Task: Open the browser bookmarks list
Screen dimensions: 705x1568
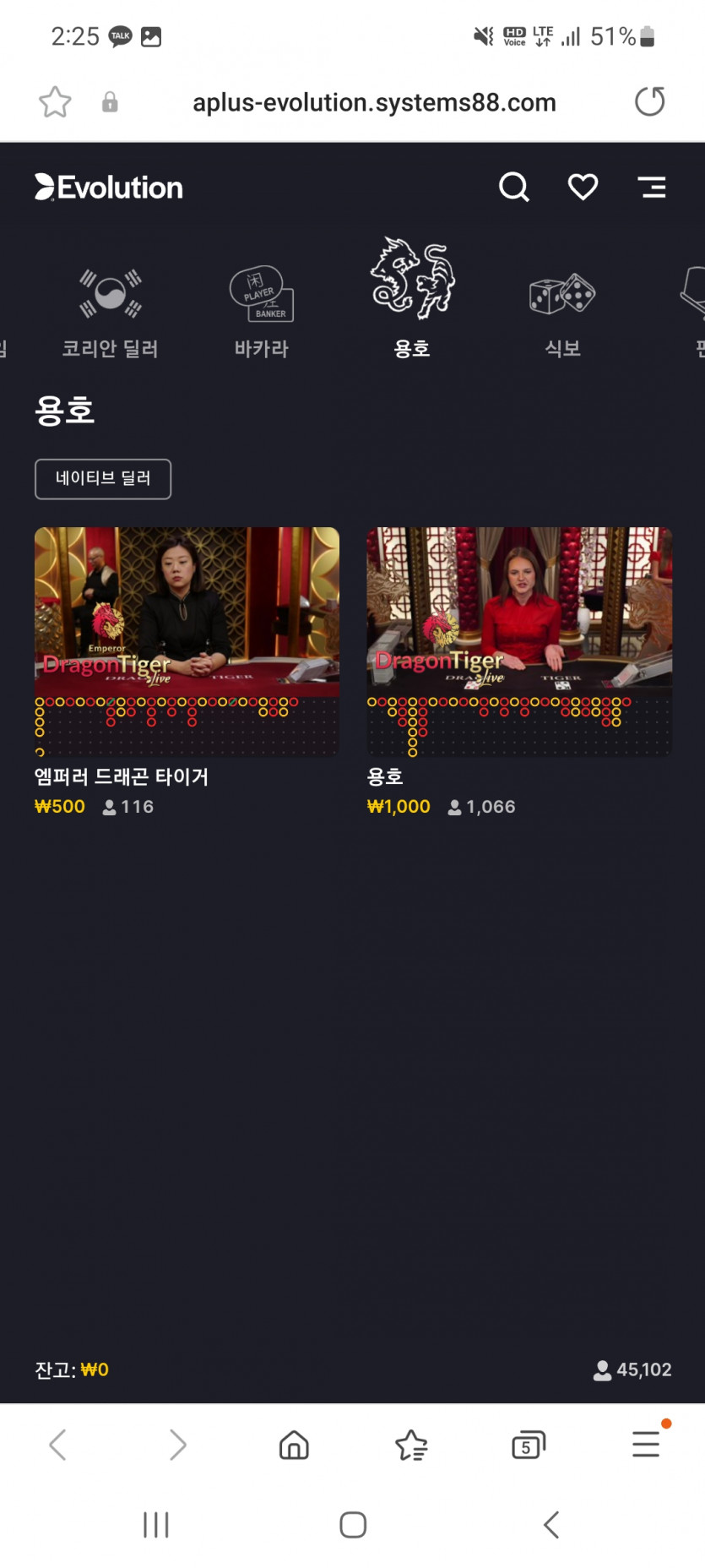Action: click(411, 1445)
